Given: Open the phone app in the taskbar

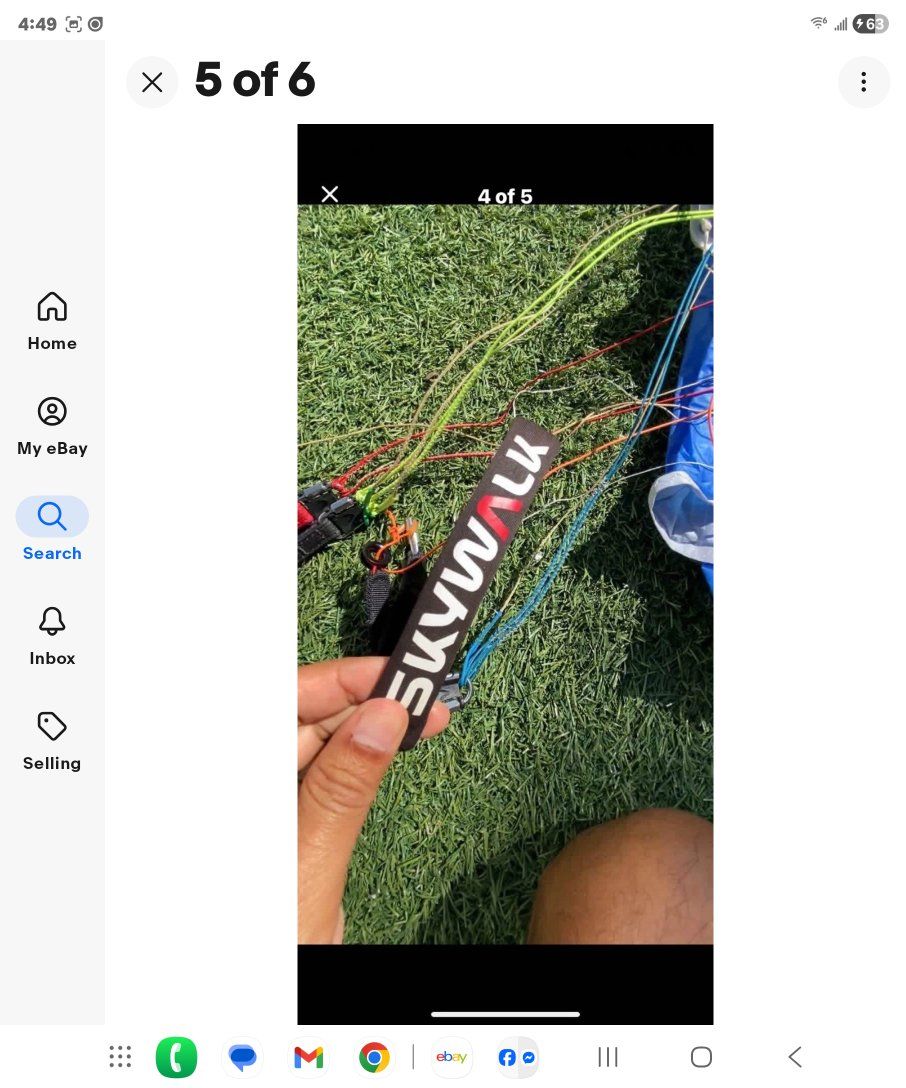Looking at the screenshot, I should click(176, 1057).
